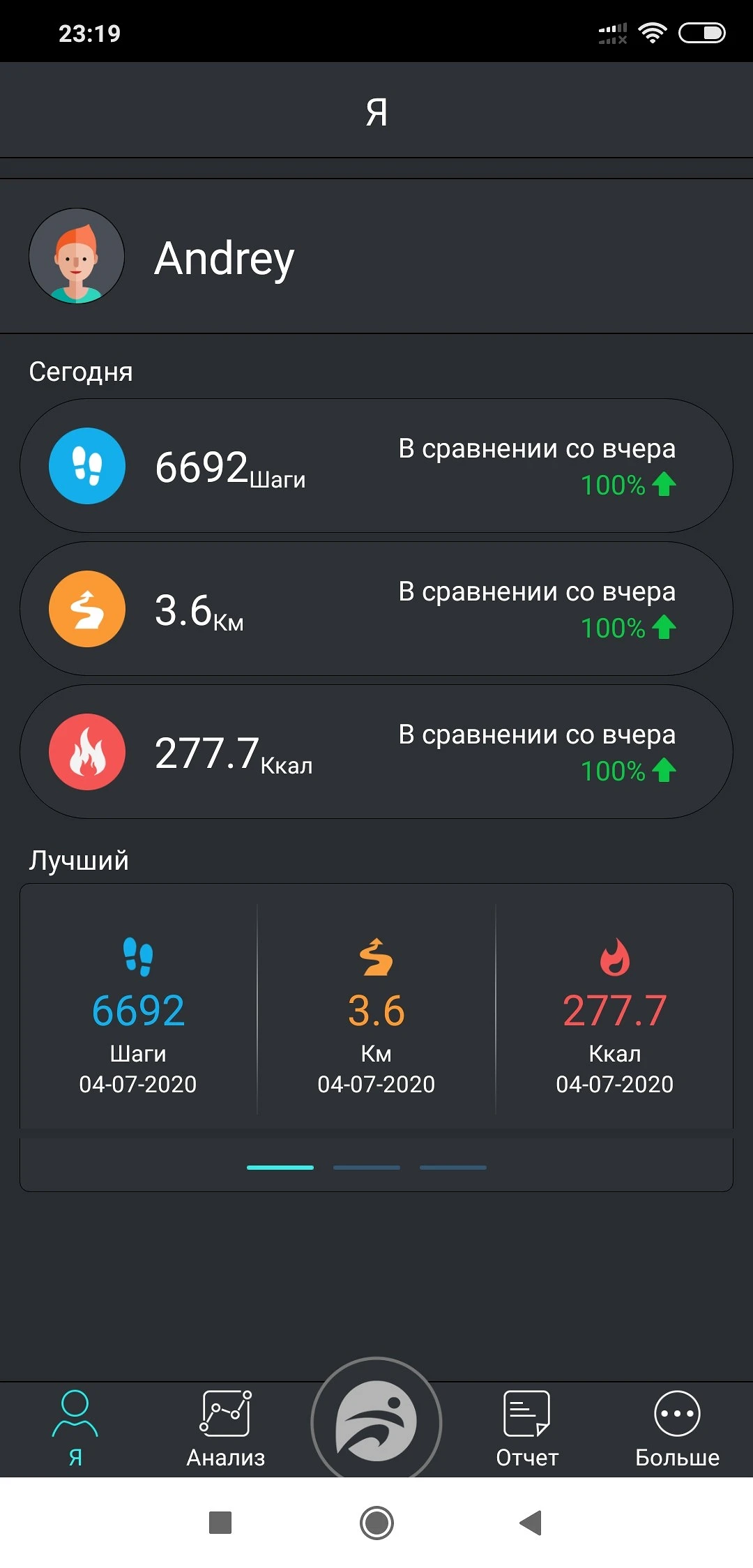Open today's 3.6 km distance card
The image size is (753, 1568).
click(x=376, y=609)
